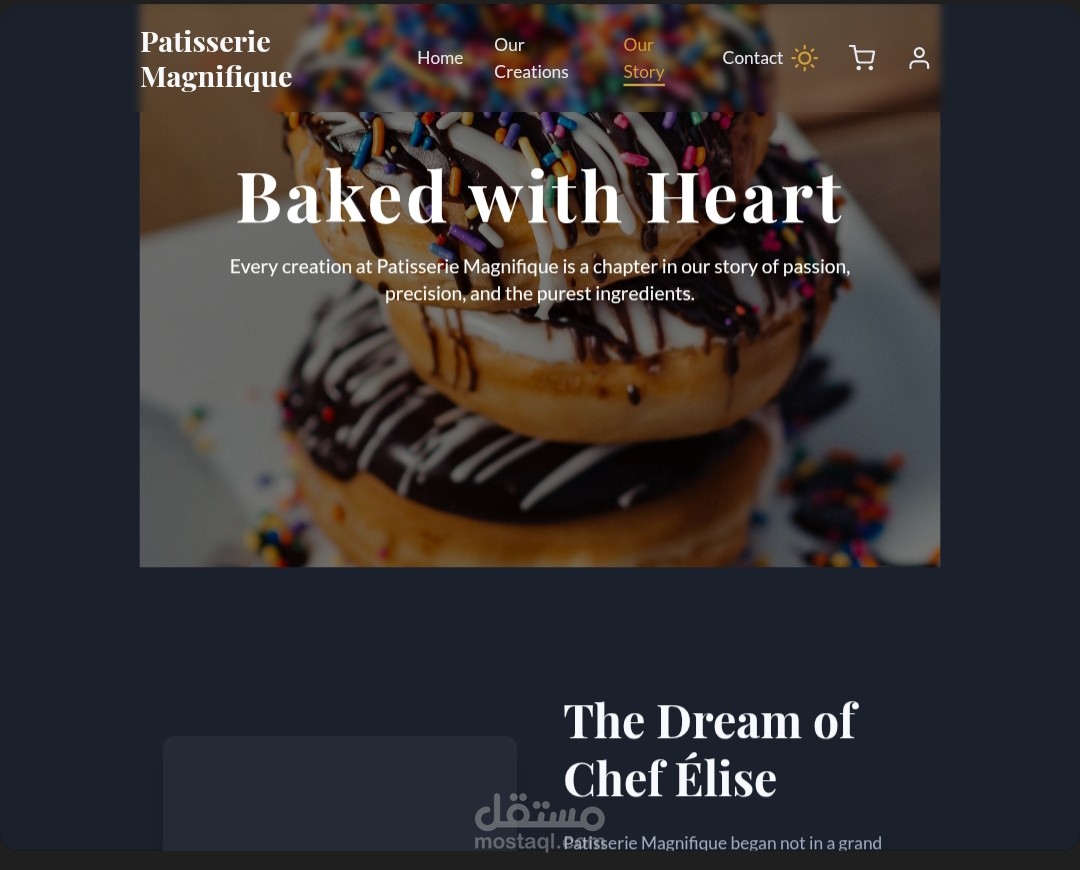Image resolution: width=1080 pixels, height=870 pixels.
Task: Open the Our Creations page
Action: [530, 58]
